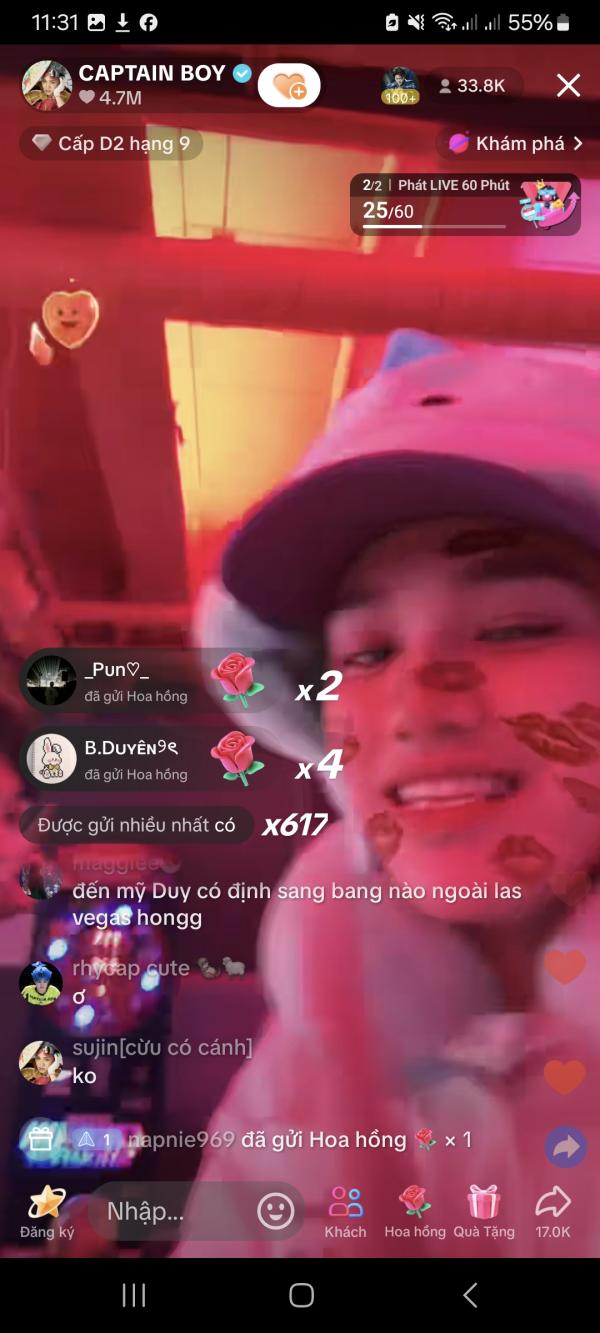Send a Hoa hồng rose
Viewport: 600px width, 1333px height.
tap(415, 1211)
